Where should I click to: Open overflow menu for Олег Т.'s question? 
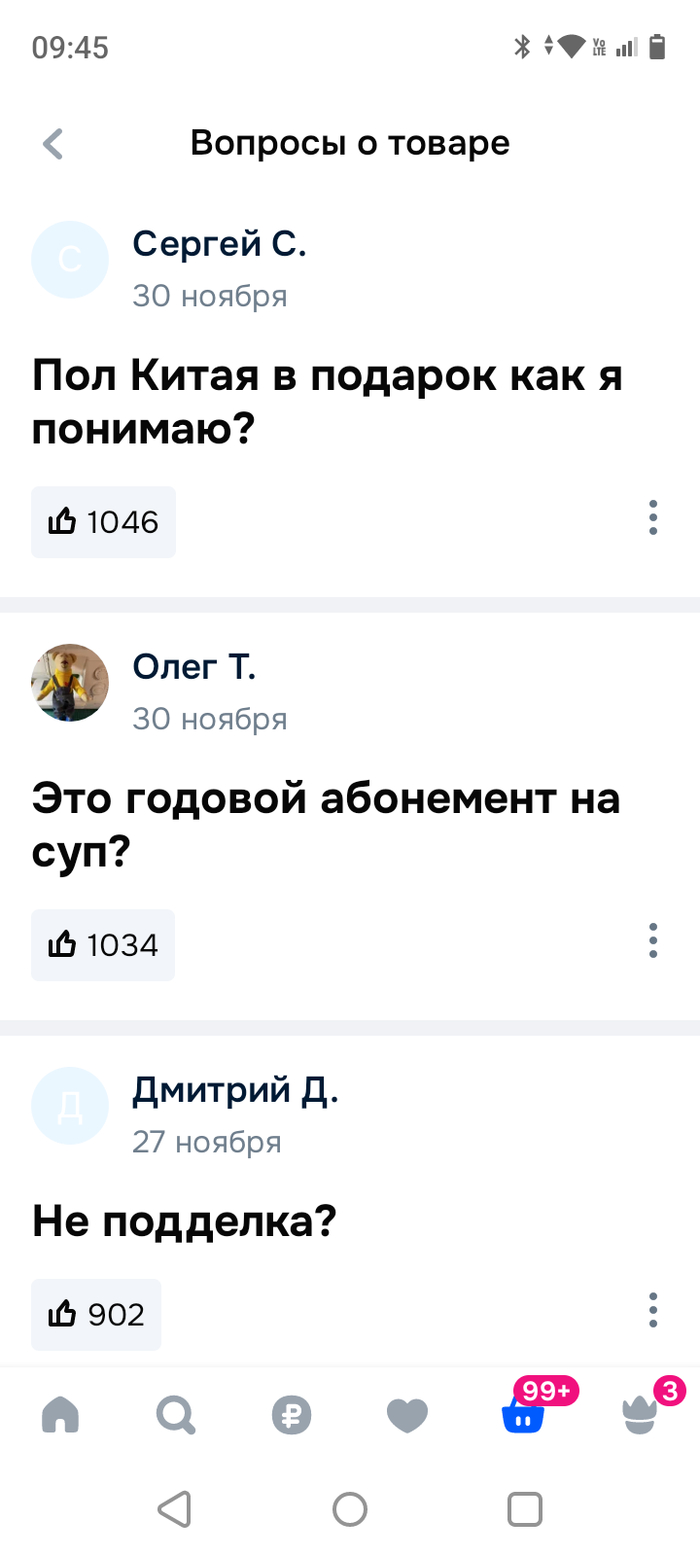[653, 941]
